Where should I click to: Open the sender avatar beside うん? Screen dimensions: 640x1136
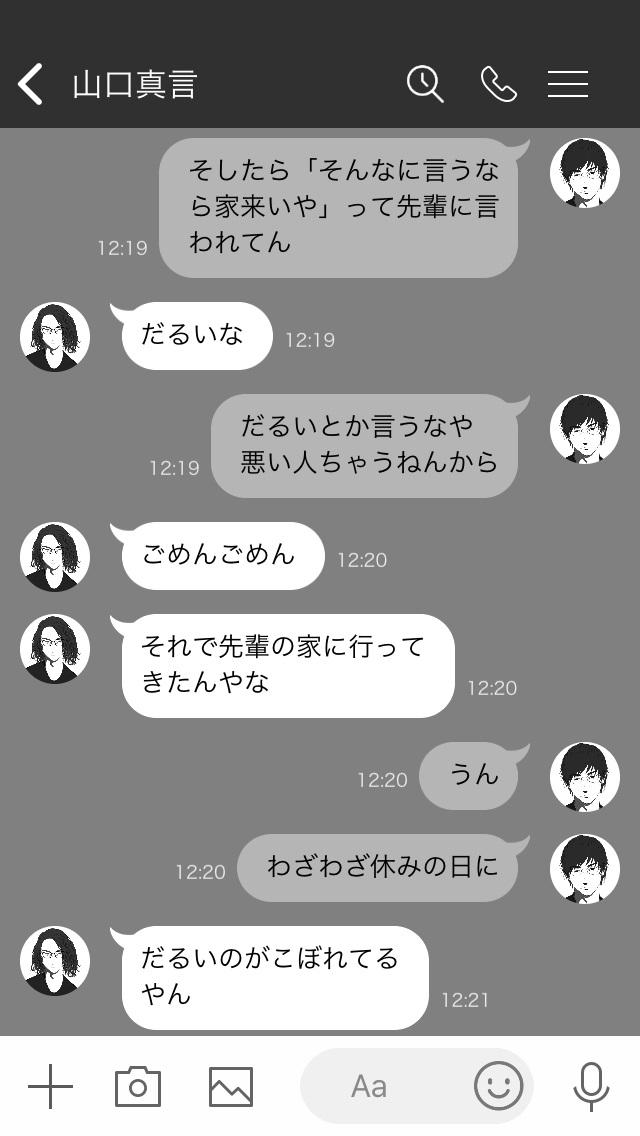585,777
